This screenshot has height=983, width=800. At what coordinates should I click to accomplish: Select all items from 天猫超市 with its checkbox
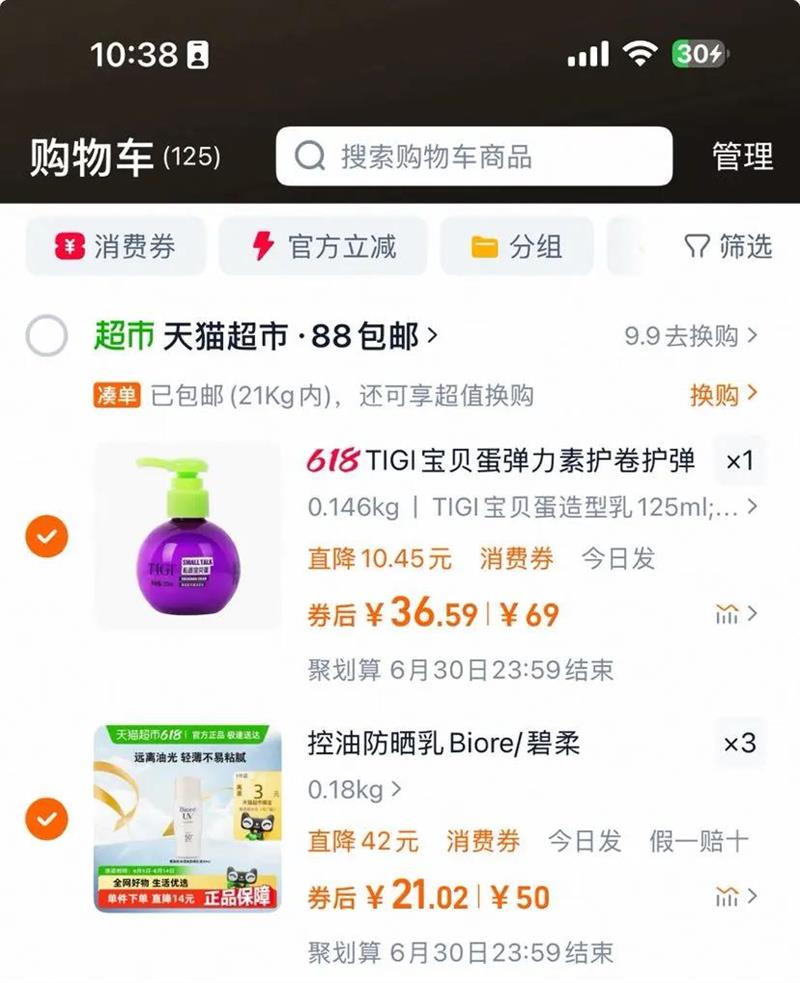coord(47,336)
